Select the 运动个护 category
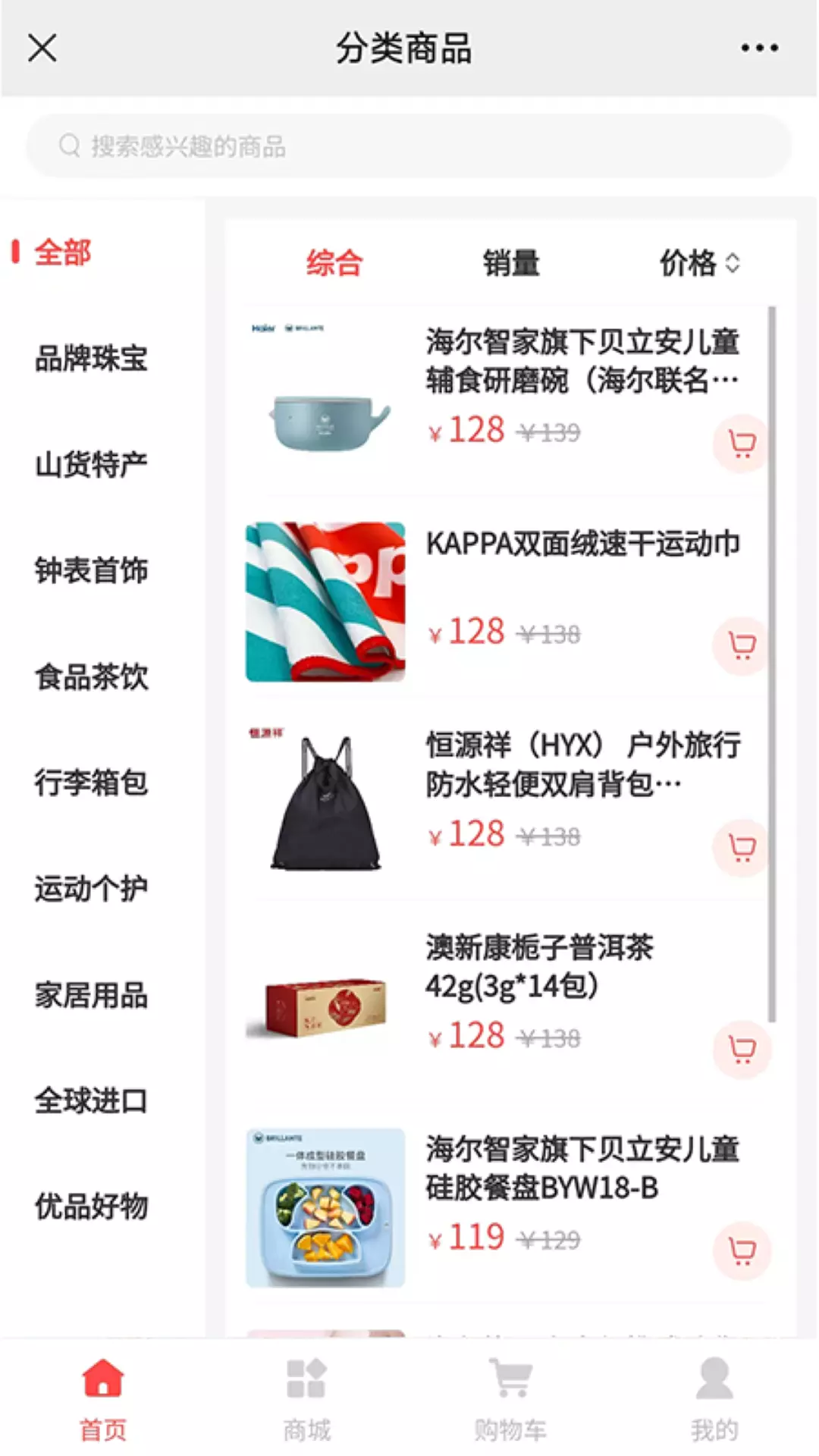The image size is (819, 1456). tap(91, 889)
